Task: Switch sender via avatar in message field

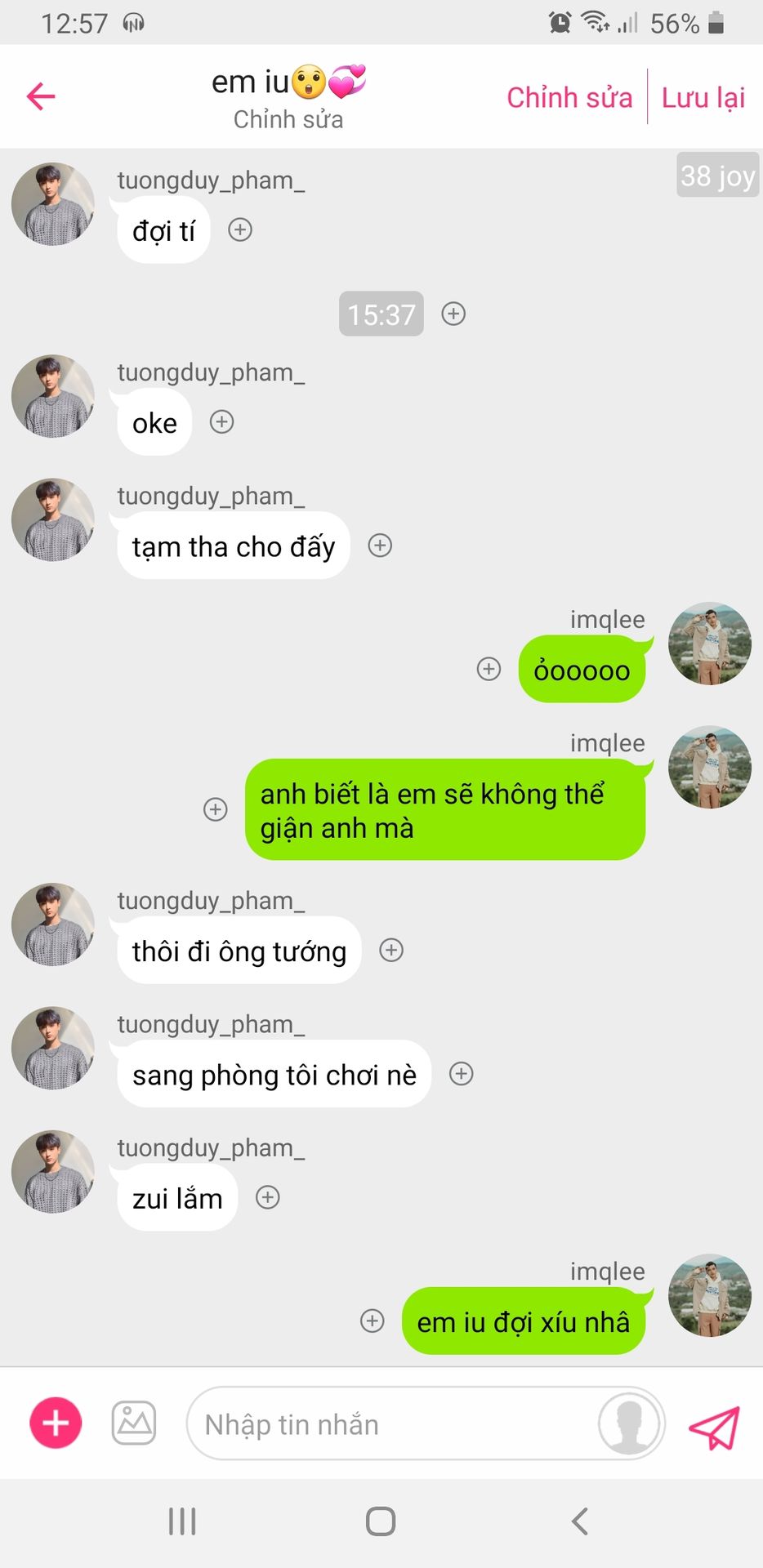Action: click(x=629, y=1423)
